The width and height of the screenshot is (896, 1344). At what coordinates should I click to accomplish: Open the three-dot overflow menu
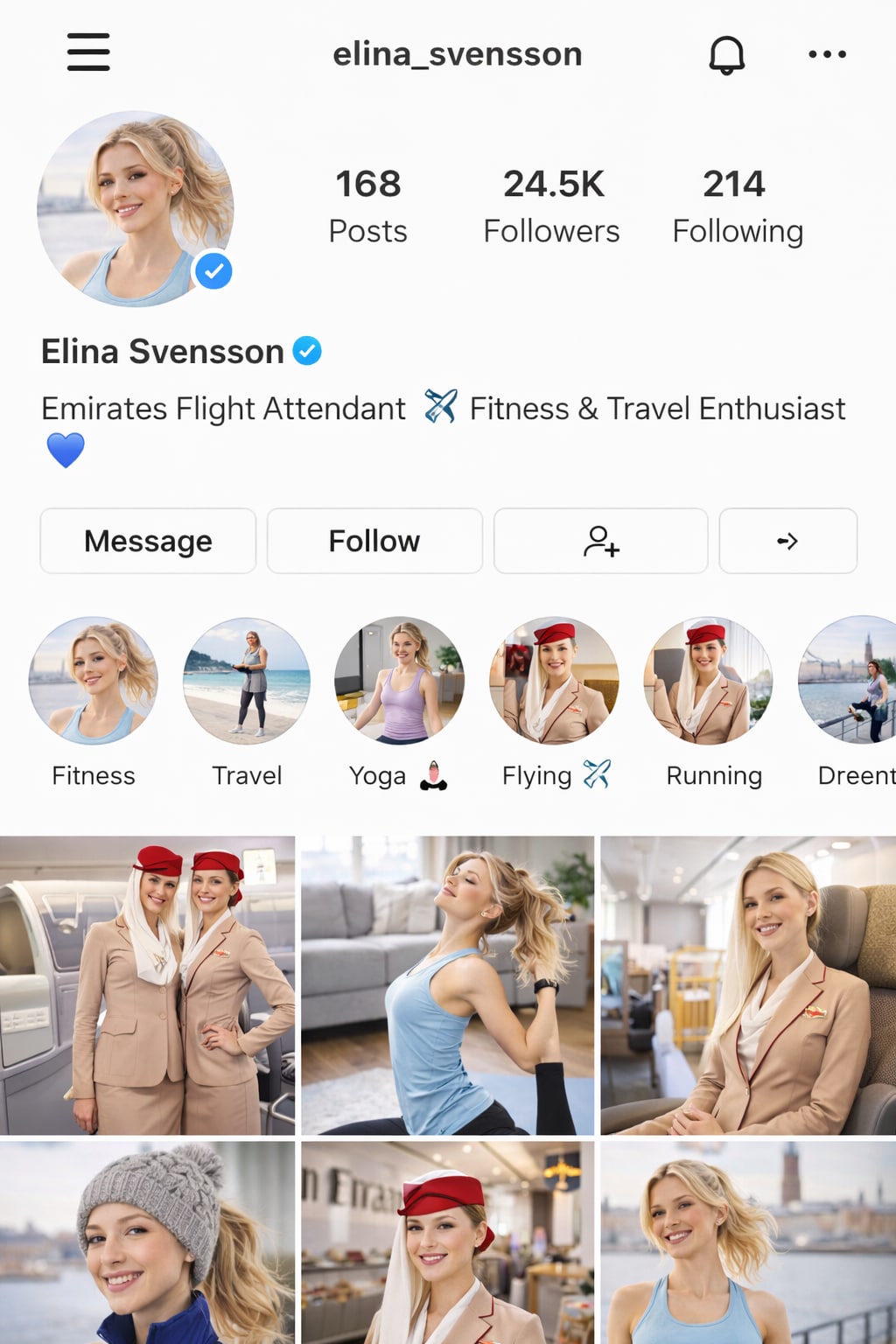pos(827,54)
